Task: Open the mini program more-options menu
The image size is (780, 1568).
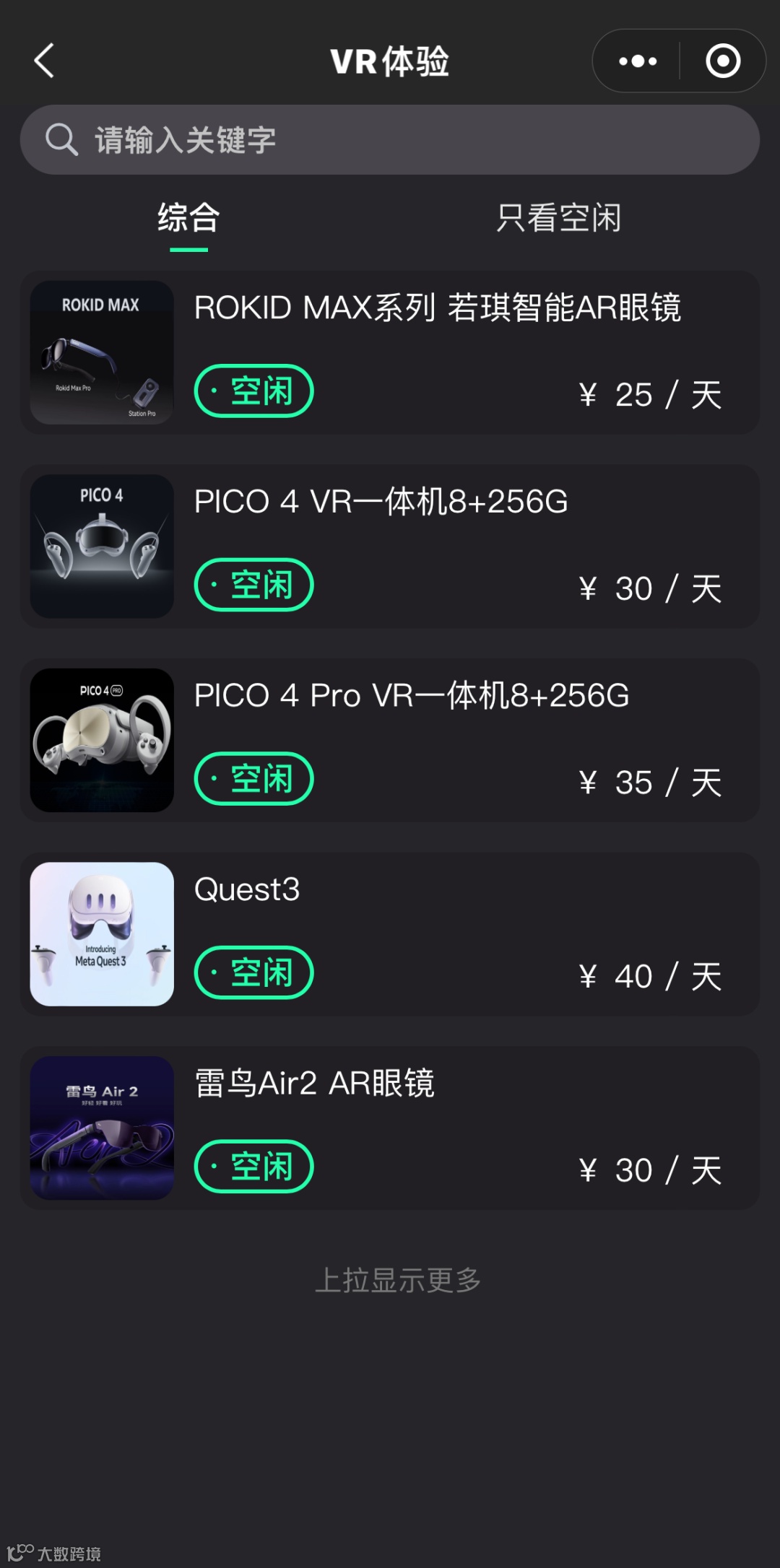Action: click(x=638, y=61)
